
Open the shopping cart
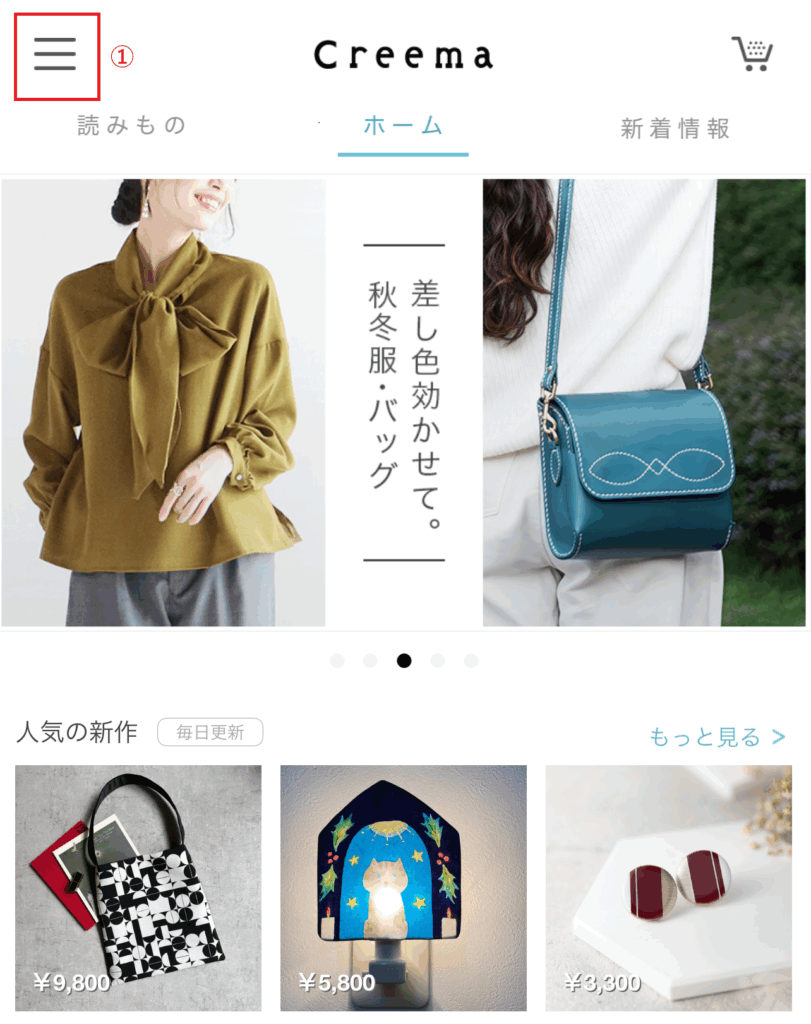pyautogui.click(x=751, y=54)
